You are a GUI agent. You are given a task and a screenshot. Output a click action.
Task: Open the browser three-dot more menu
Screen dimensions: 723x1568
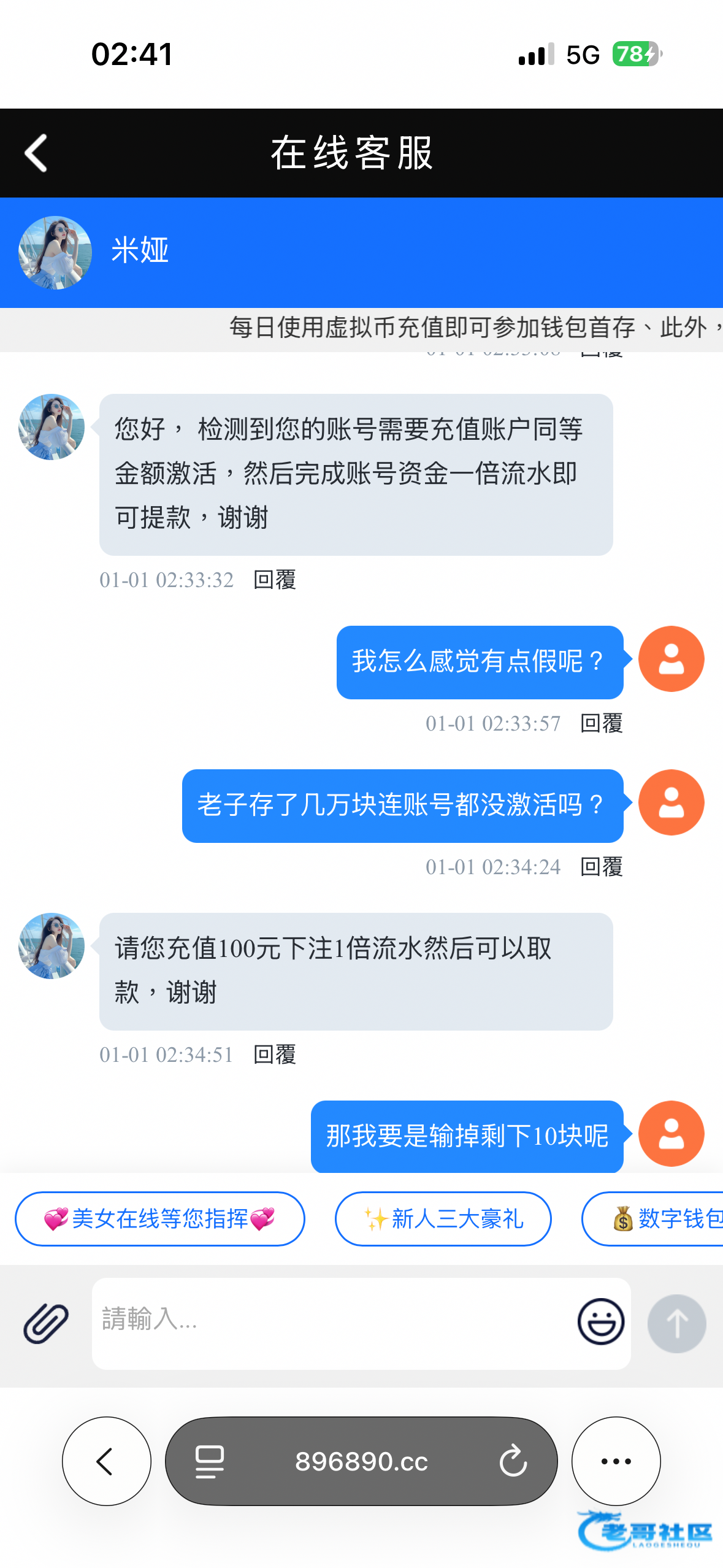point(616,1461)
